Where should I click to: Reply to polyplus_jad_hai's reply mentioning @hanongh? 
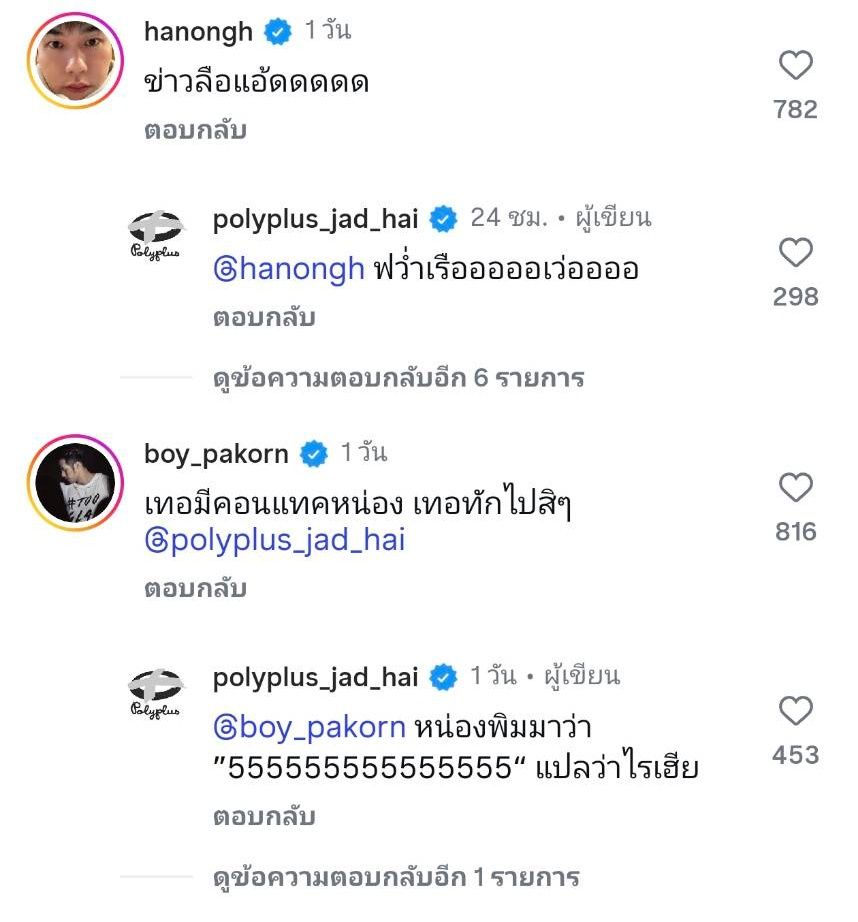264,318
